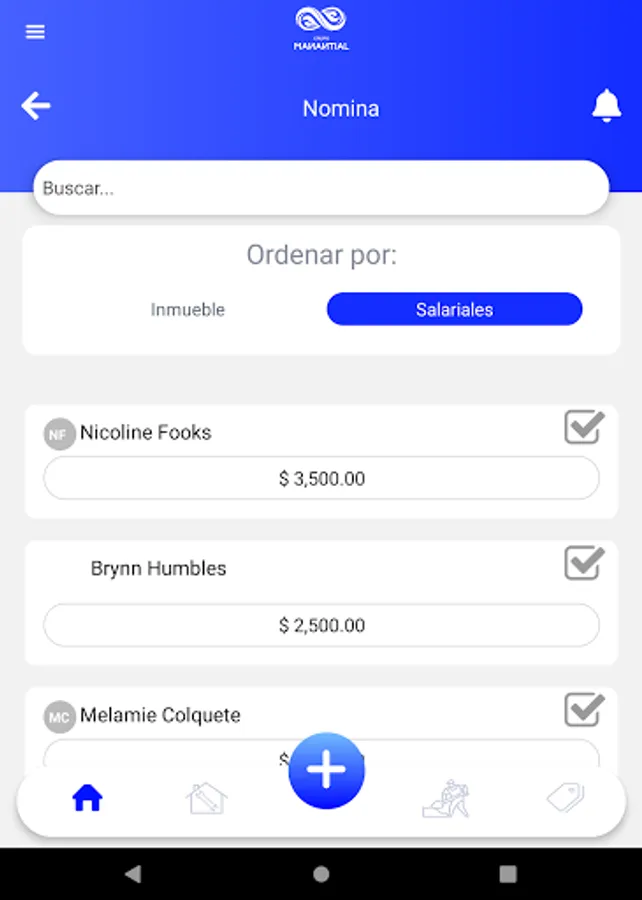Open the notifications bell
The width and height of the screenshot is (642, 900).
pyautogui.click(x=606, y=106)
